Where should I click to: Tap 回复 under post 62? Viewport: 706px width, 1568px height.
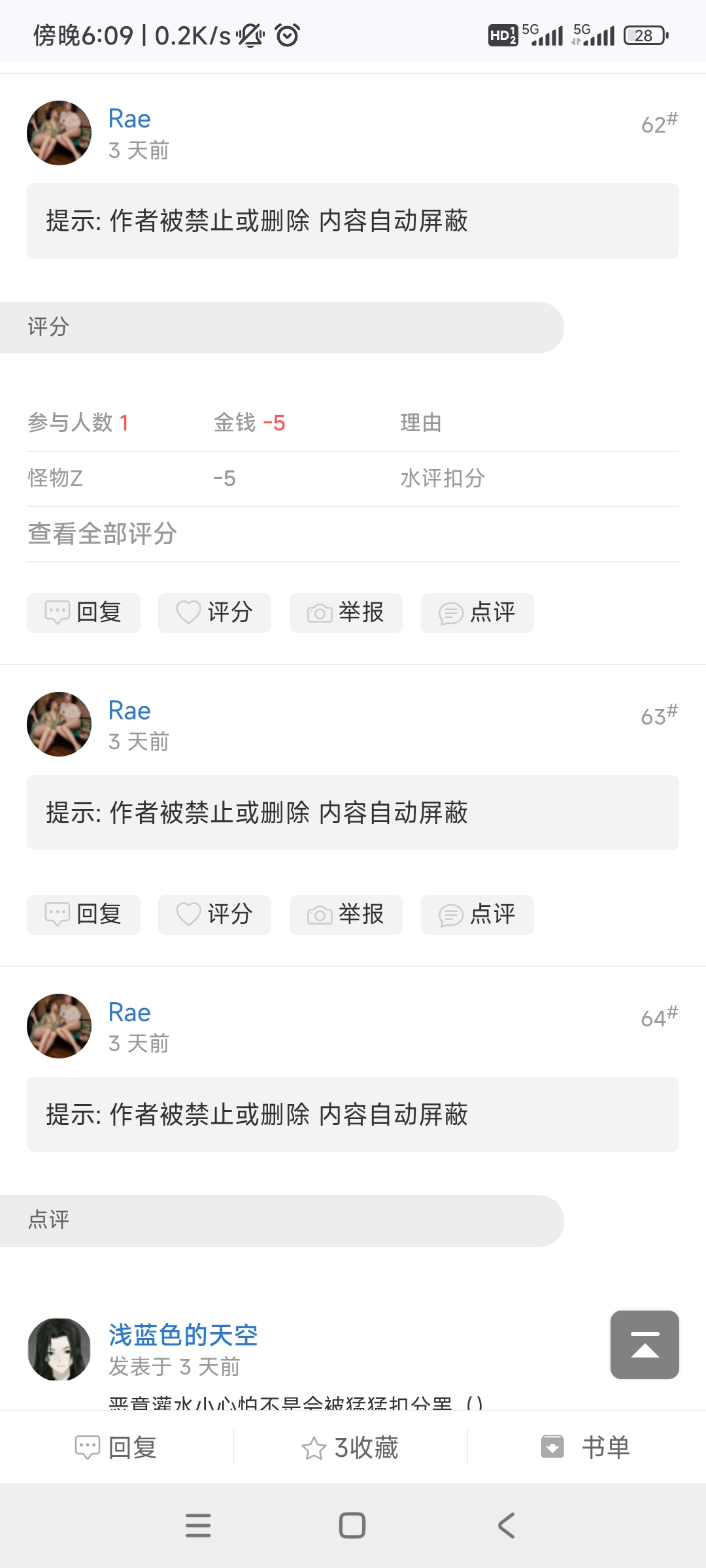(84, 613)
